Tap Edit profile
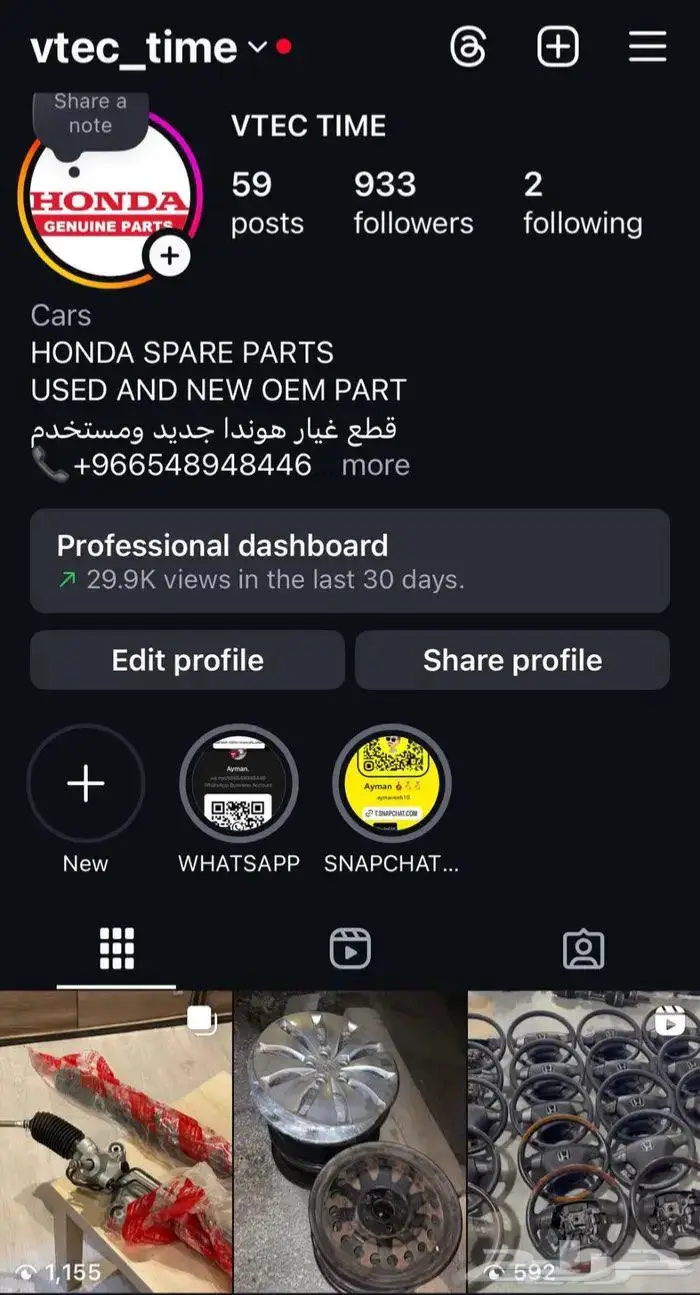 [x=187, y=660]
